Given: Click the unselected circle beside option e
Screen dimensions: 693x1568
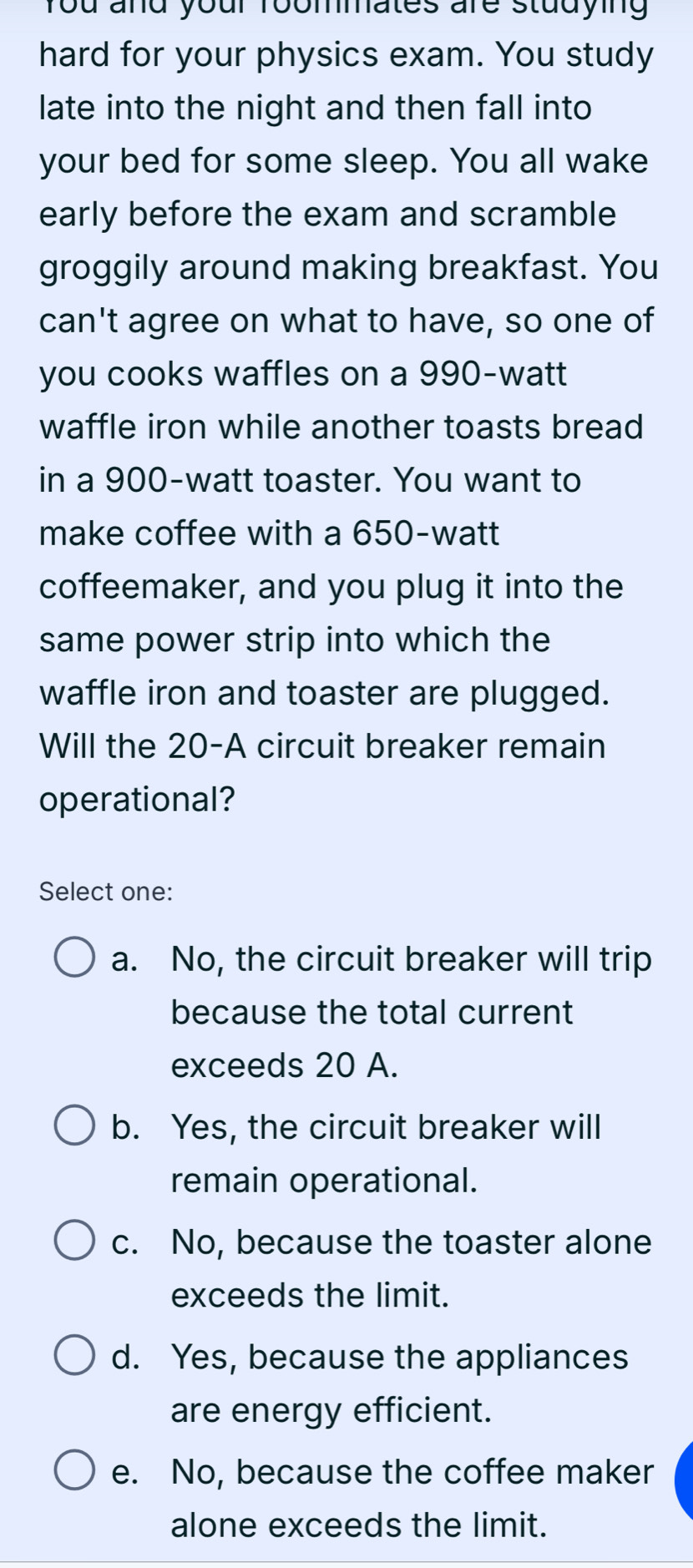Looking at the screenshot, I should point(73,1471).
